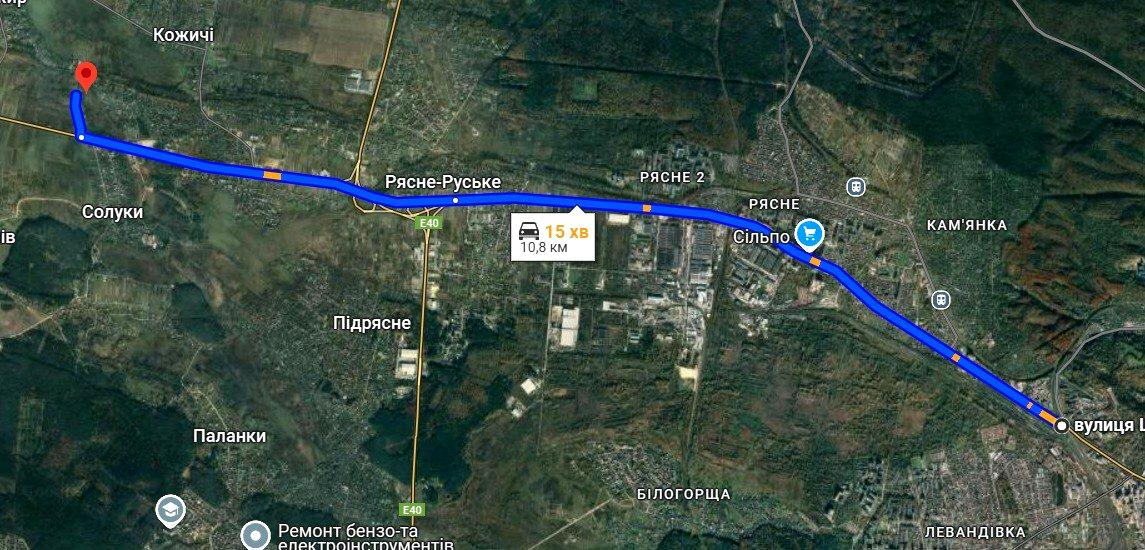This screenshot has width=1145, height=550.
Task: Open the Сільпо store marker
Action: (x=809, y=235)
